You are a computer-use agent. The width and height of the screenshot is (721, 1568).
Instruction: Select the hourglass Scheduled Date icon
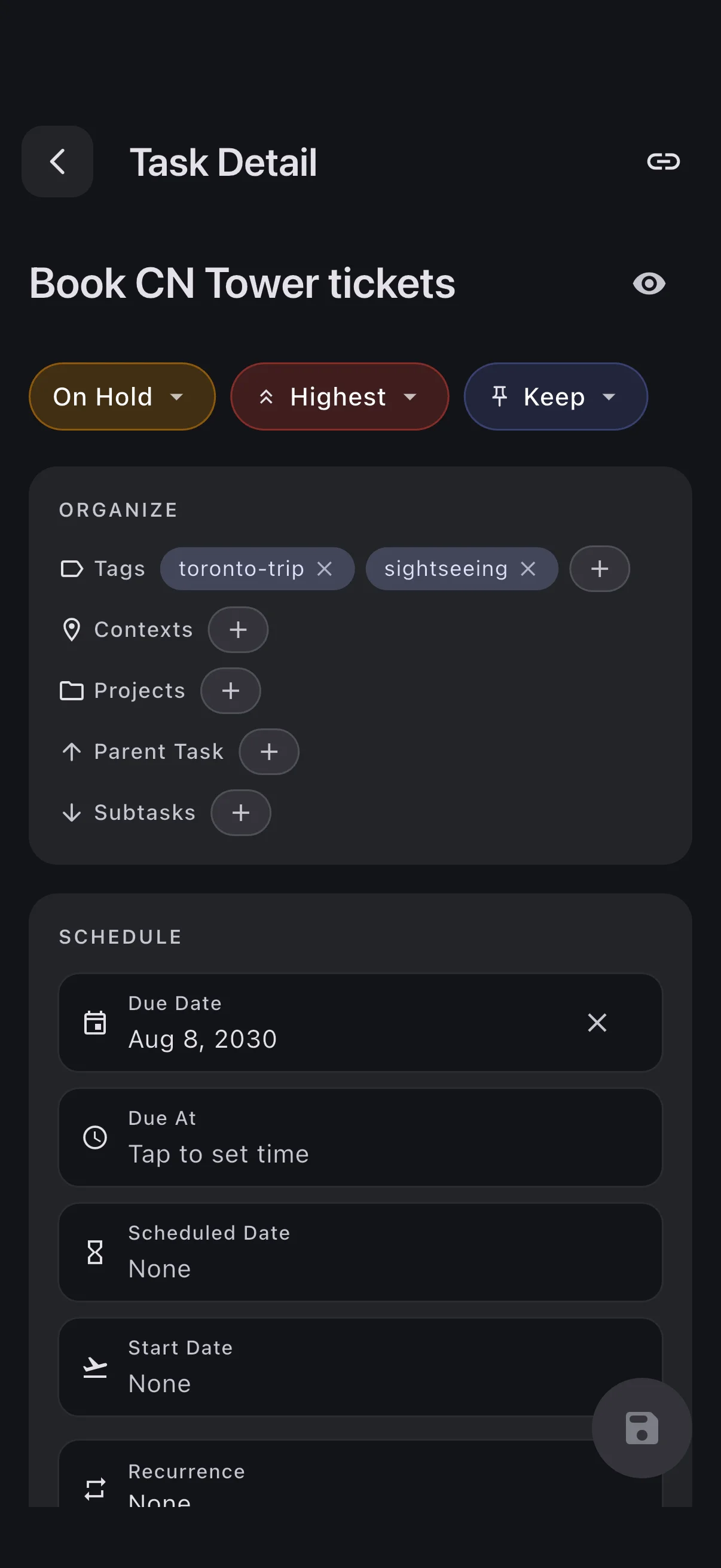click(x=96, y=1252)
